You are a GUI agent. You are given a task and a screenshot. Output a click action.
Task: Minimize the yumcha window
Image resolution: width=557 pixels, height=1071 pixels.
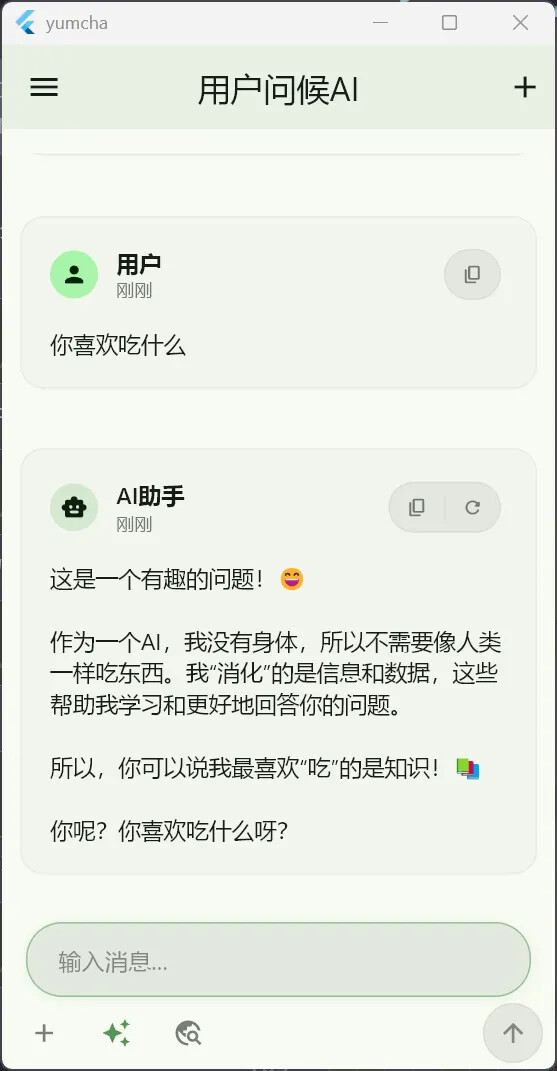[x=381, y=23]
